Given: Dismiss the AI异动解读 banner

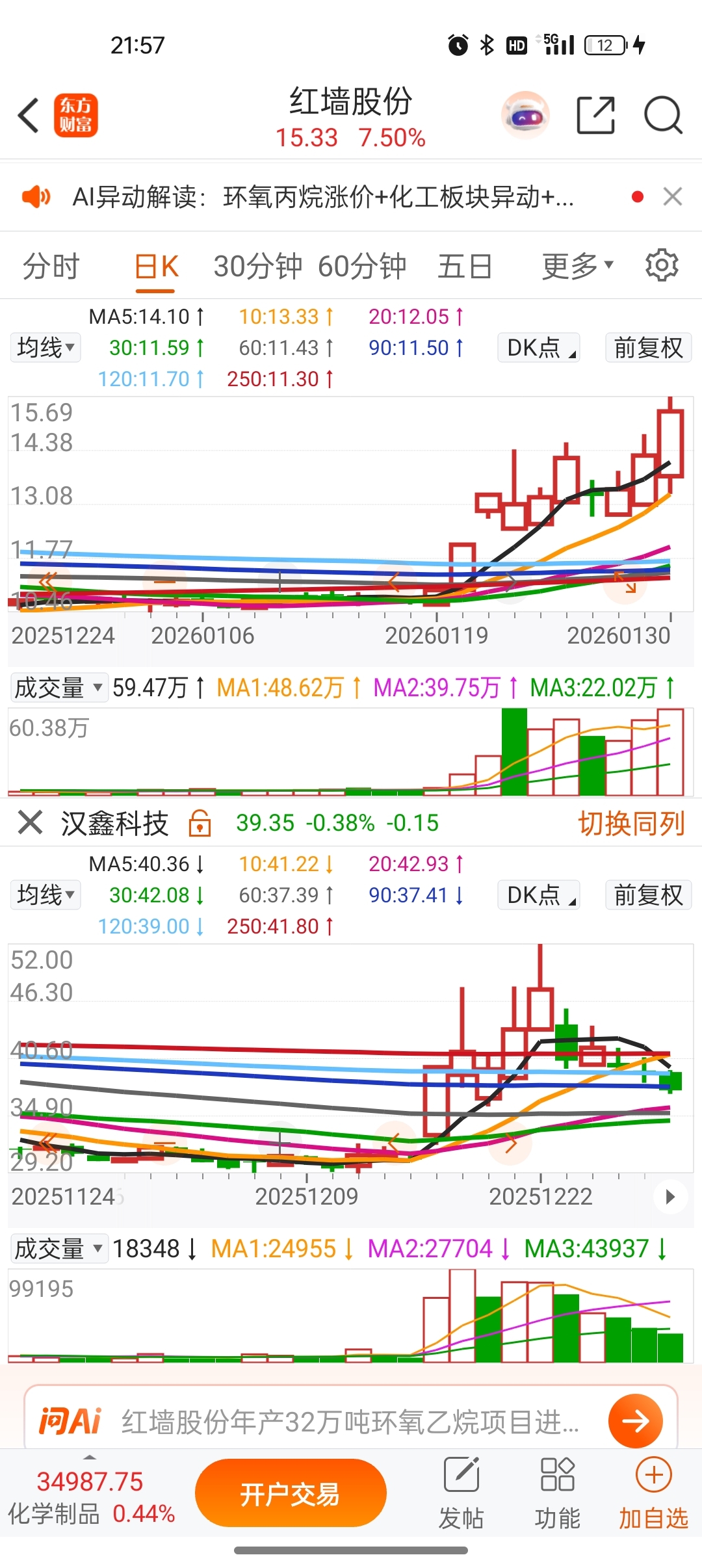Looking at the screenshot, I should pos(672,196).
